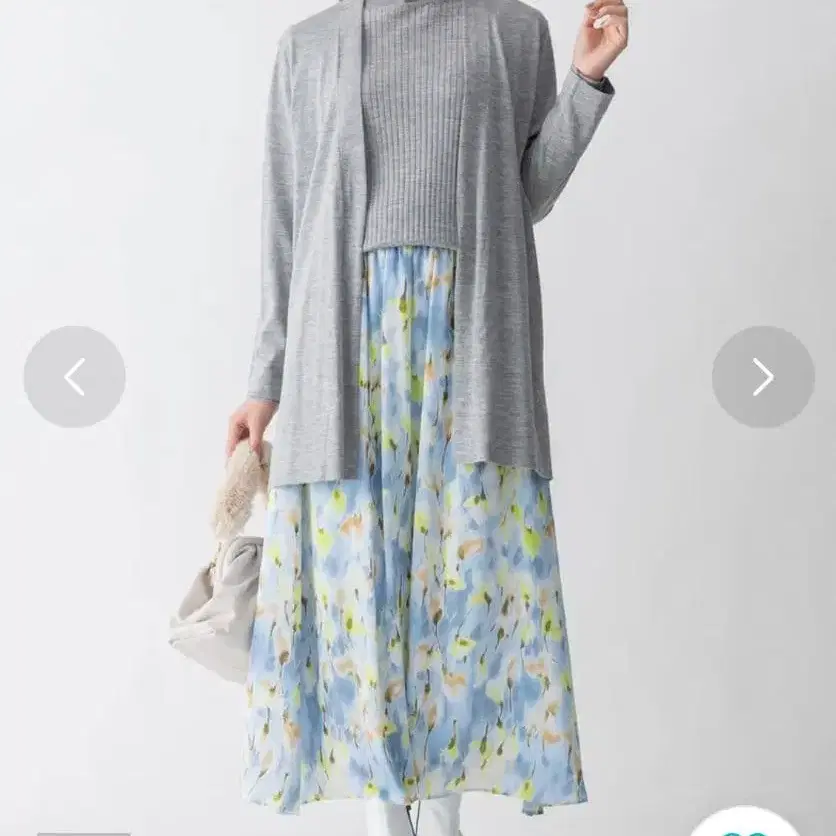836x836 pixels.
Task: Show the next product image
Action: tap(762, 377)
